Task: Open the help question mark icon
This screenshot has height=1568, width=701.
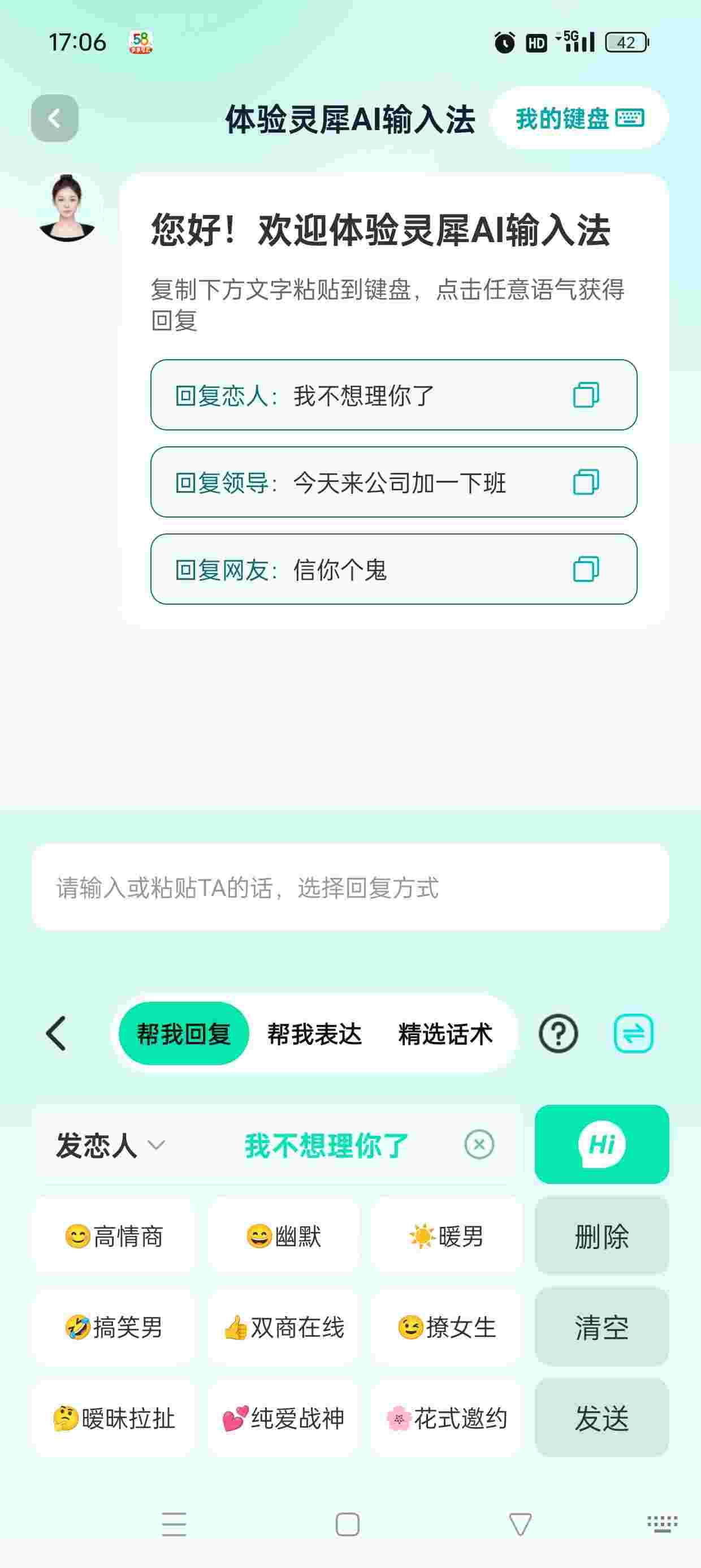Action: [x=557, y=1033]
